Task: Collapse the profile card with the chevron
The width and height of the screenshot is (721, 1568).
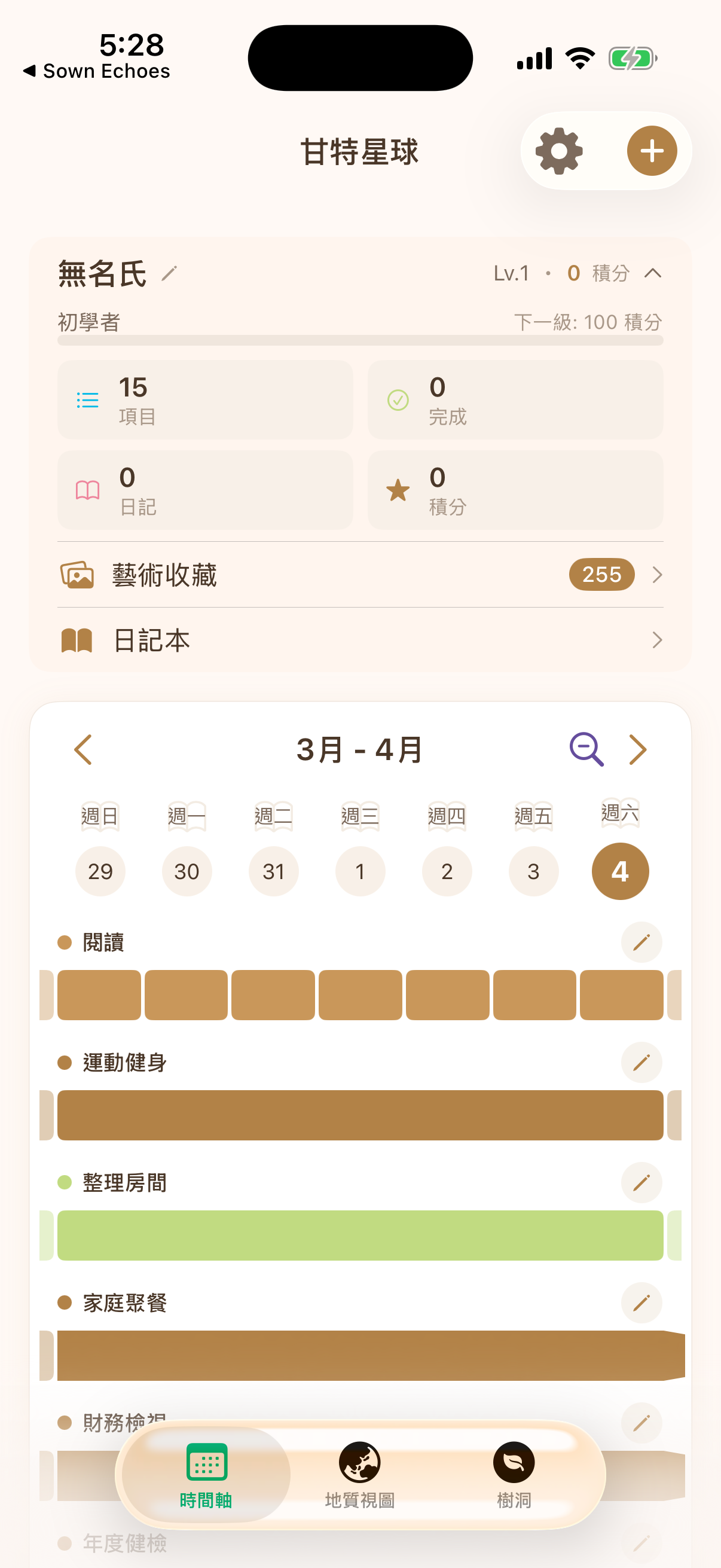Action: 654,273
